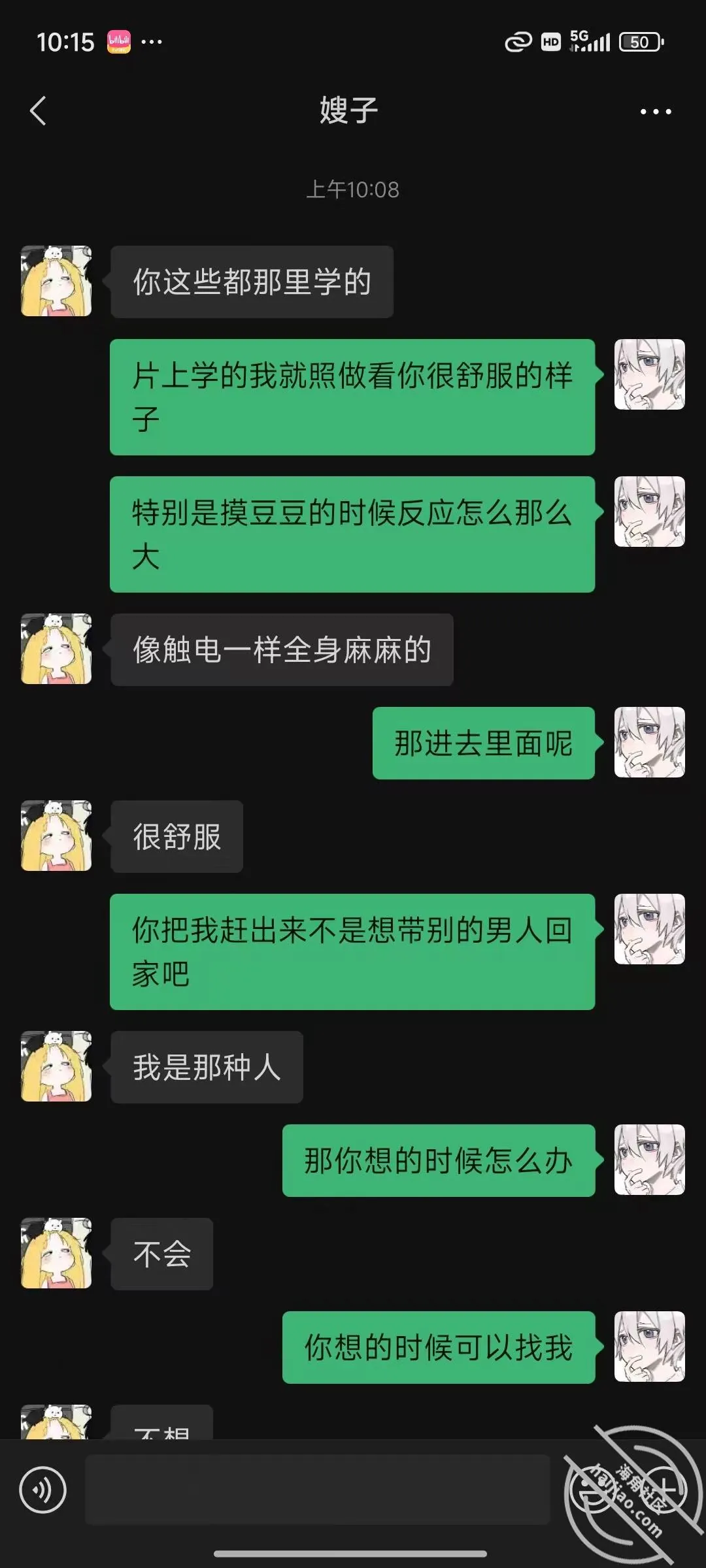Tap contact avatar beside "我是那种人"

coord(56,1066)
